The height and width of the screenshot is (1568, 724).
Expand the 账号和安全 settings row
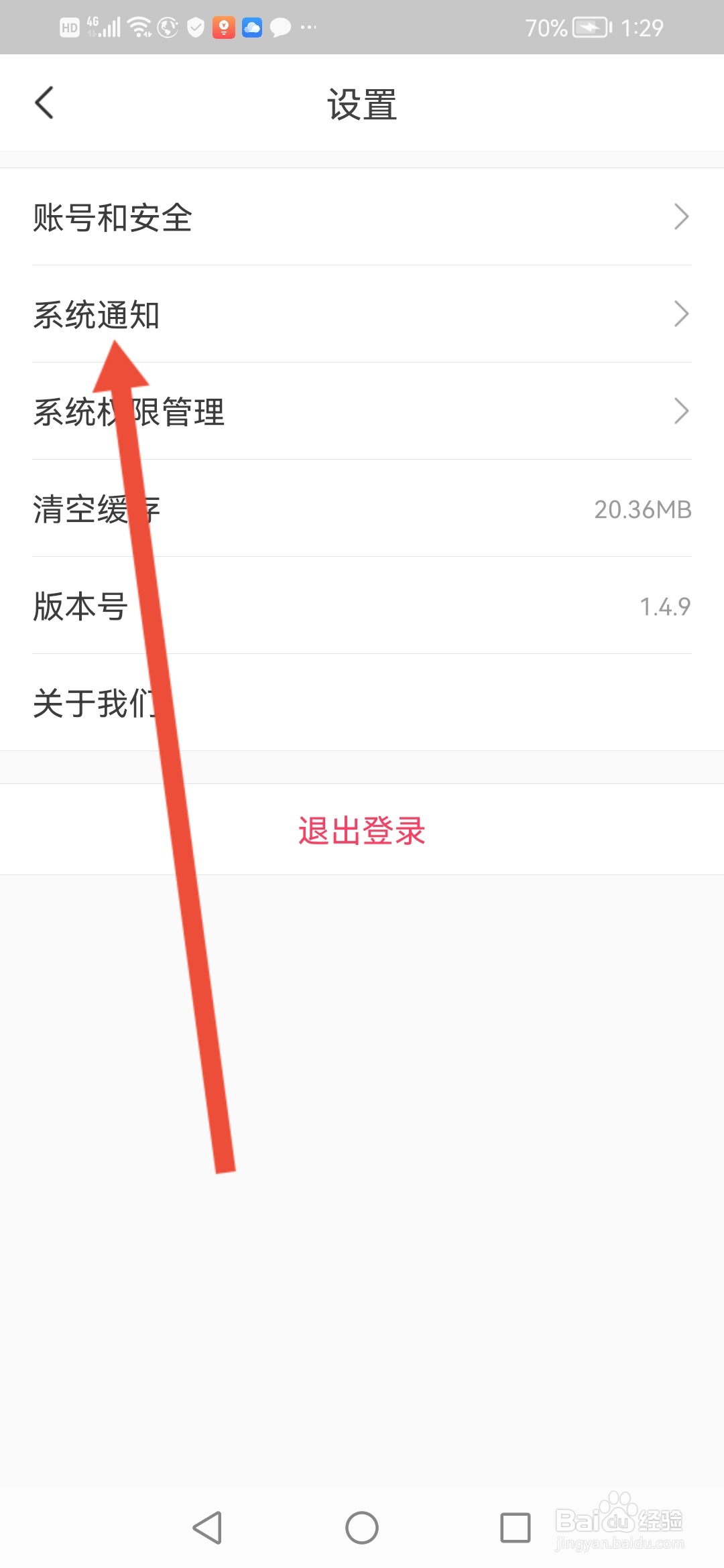pos(362,216)
